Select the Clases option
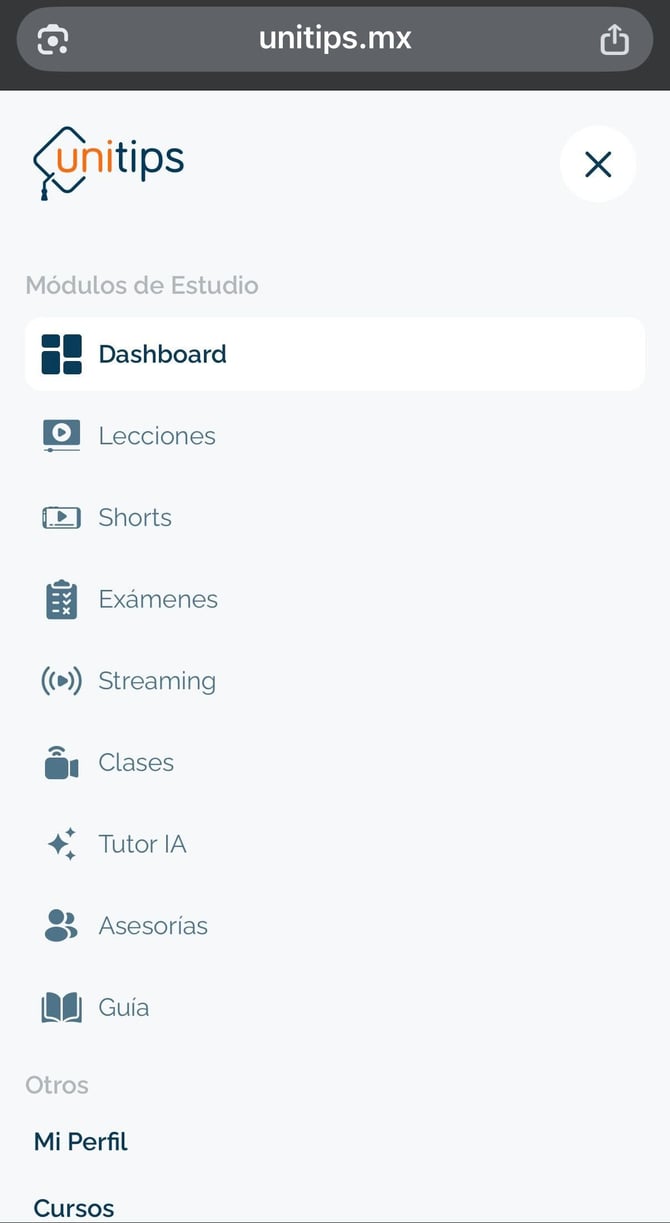The width and height of the screenshot is (670, 1223). (135, 763)
